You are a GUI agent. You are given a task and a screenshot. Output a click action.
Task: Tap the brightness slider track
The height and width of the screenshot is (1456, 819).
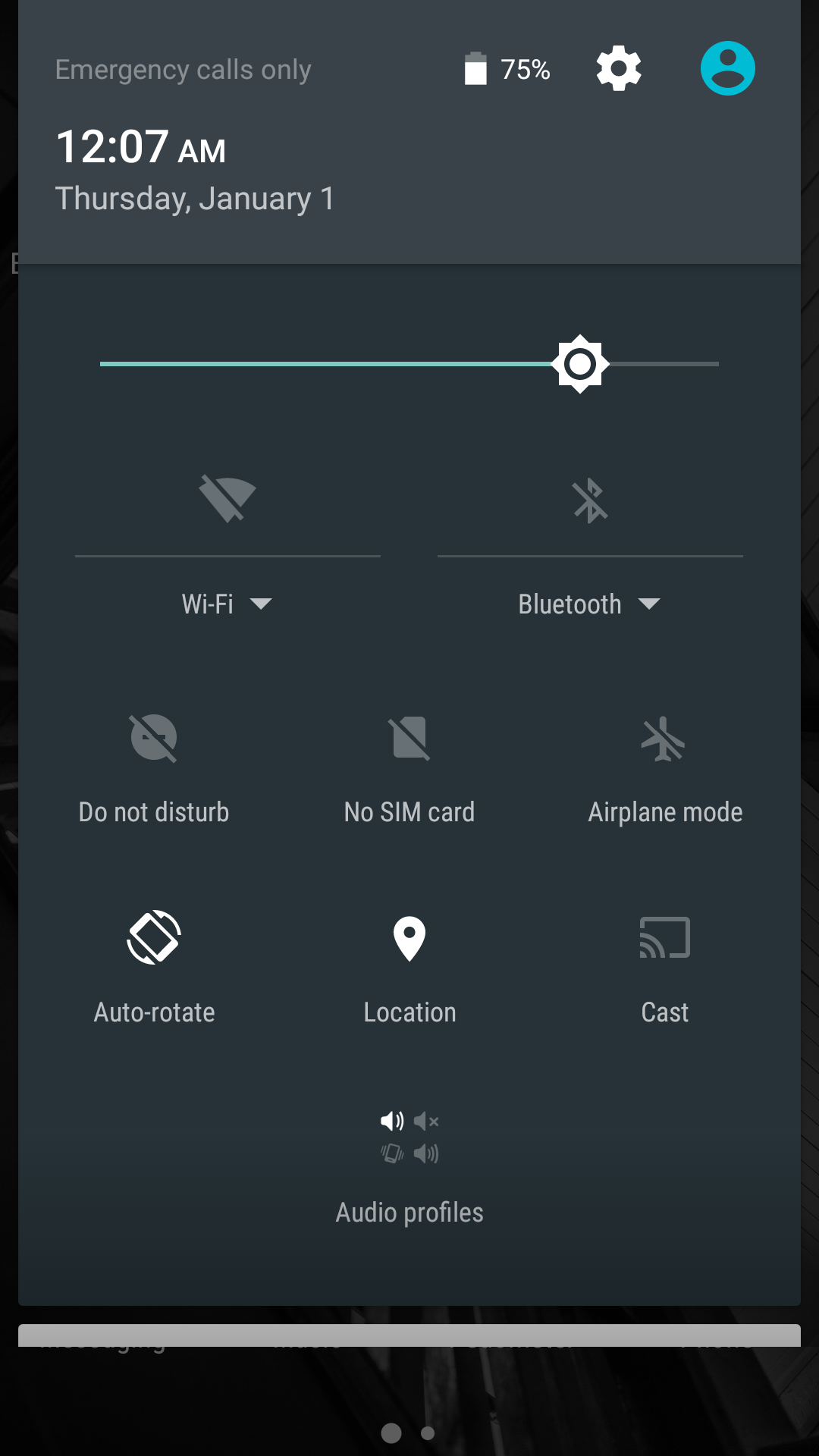(409, 364)
